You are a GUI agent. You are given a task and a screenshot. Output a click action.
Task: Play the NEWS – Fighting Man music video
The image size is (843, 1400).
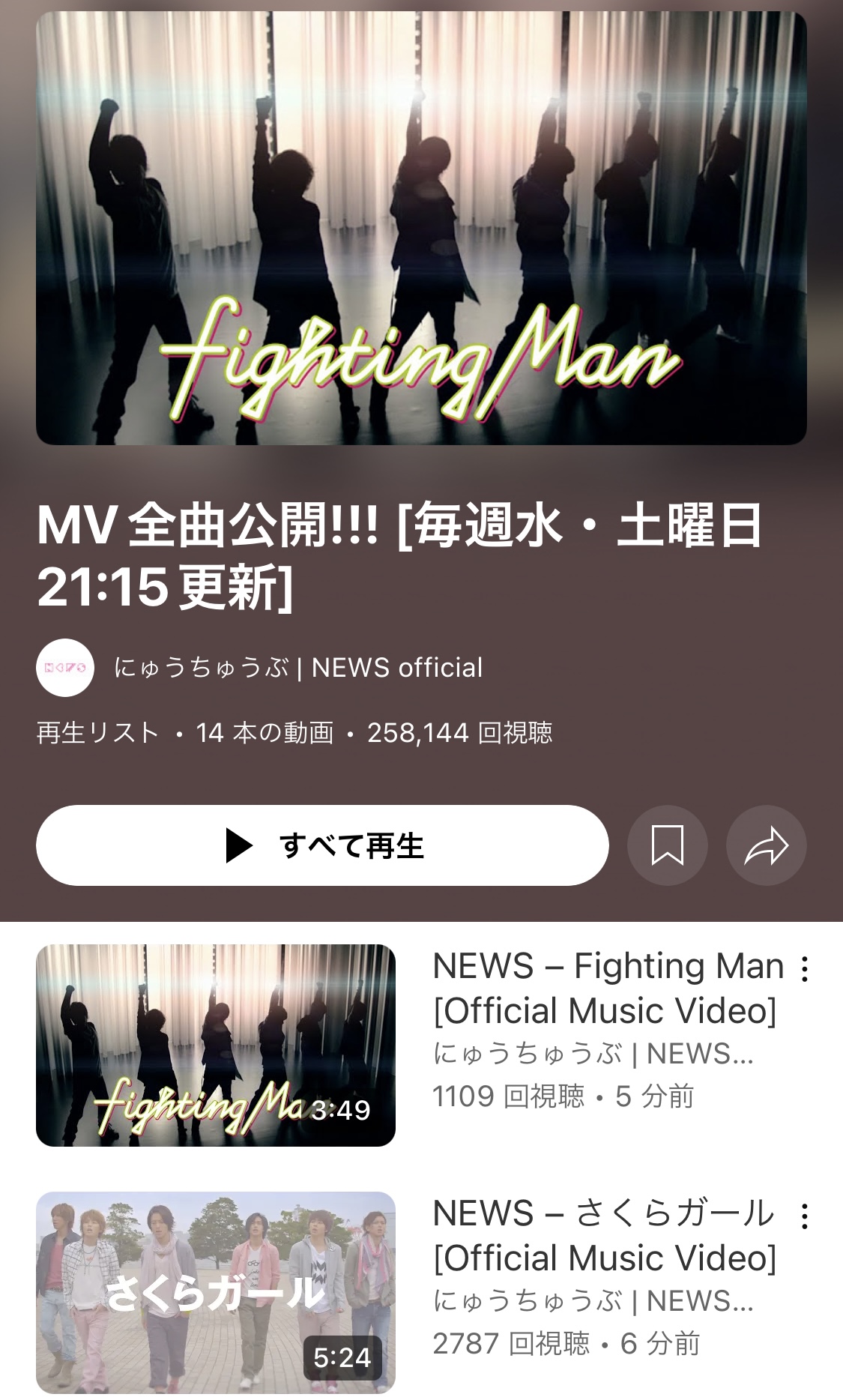[216, 1045]
